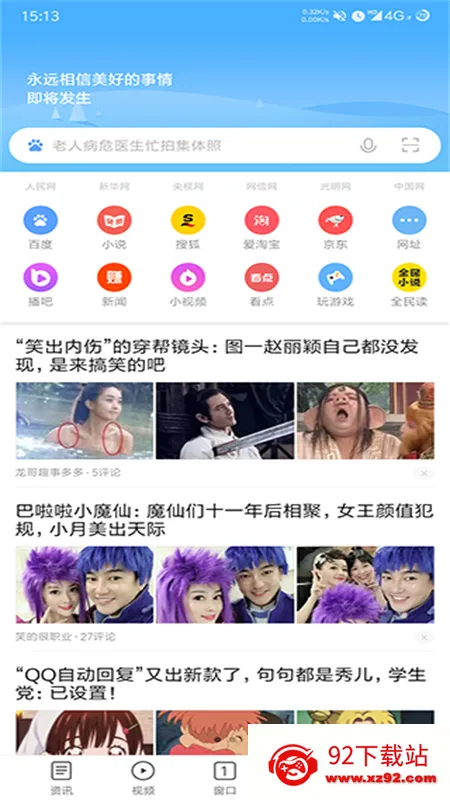
Task: Open the 小视频 shortcut
Action: coord(188,285)
